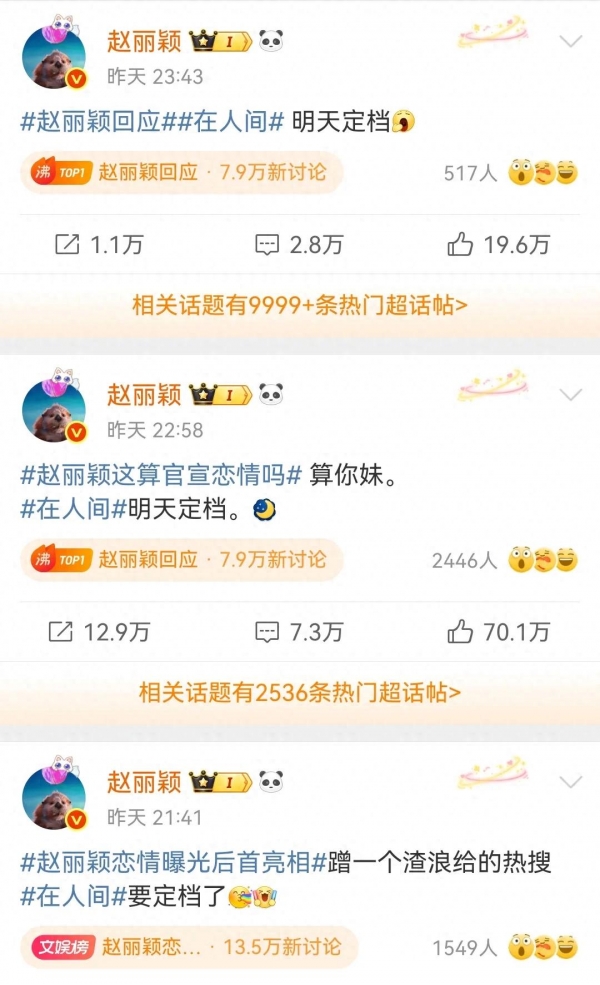600x985 pixels.
Task: Open the dropdown arrow on the 23:43 post
Action: pyautogui.click(x=570, y=42)
